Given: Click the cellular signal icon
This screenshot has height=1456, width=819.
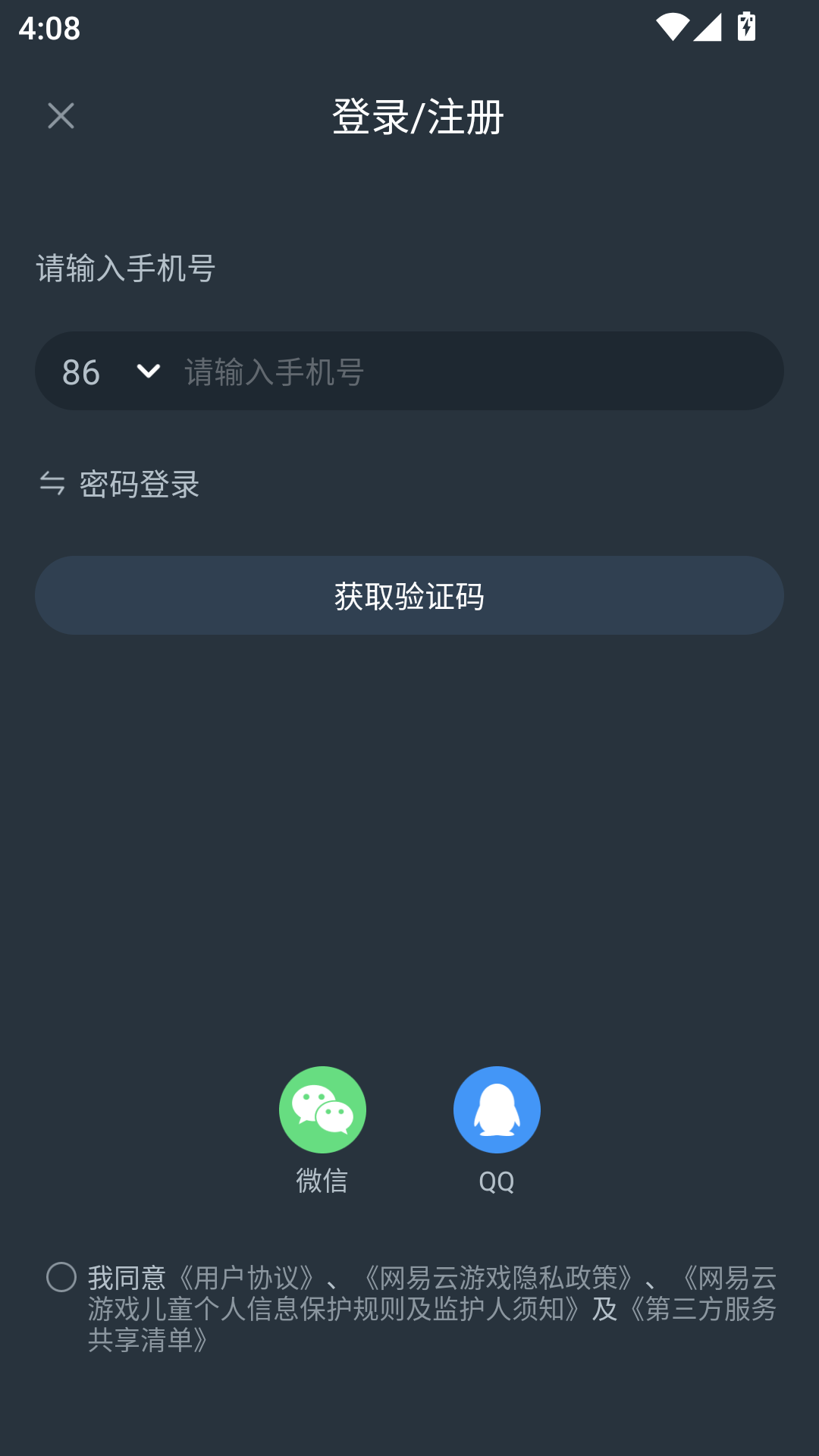Looking at the screenshot, I should coord(707,27).
